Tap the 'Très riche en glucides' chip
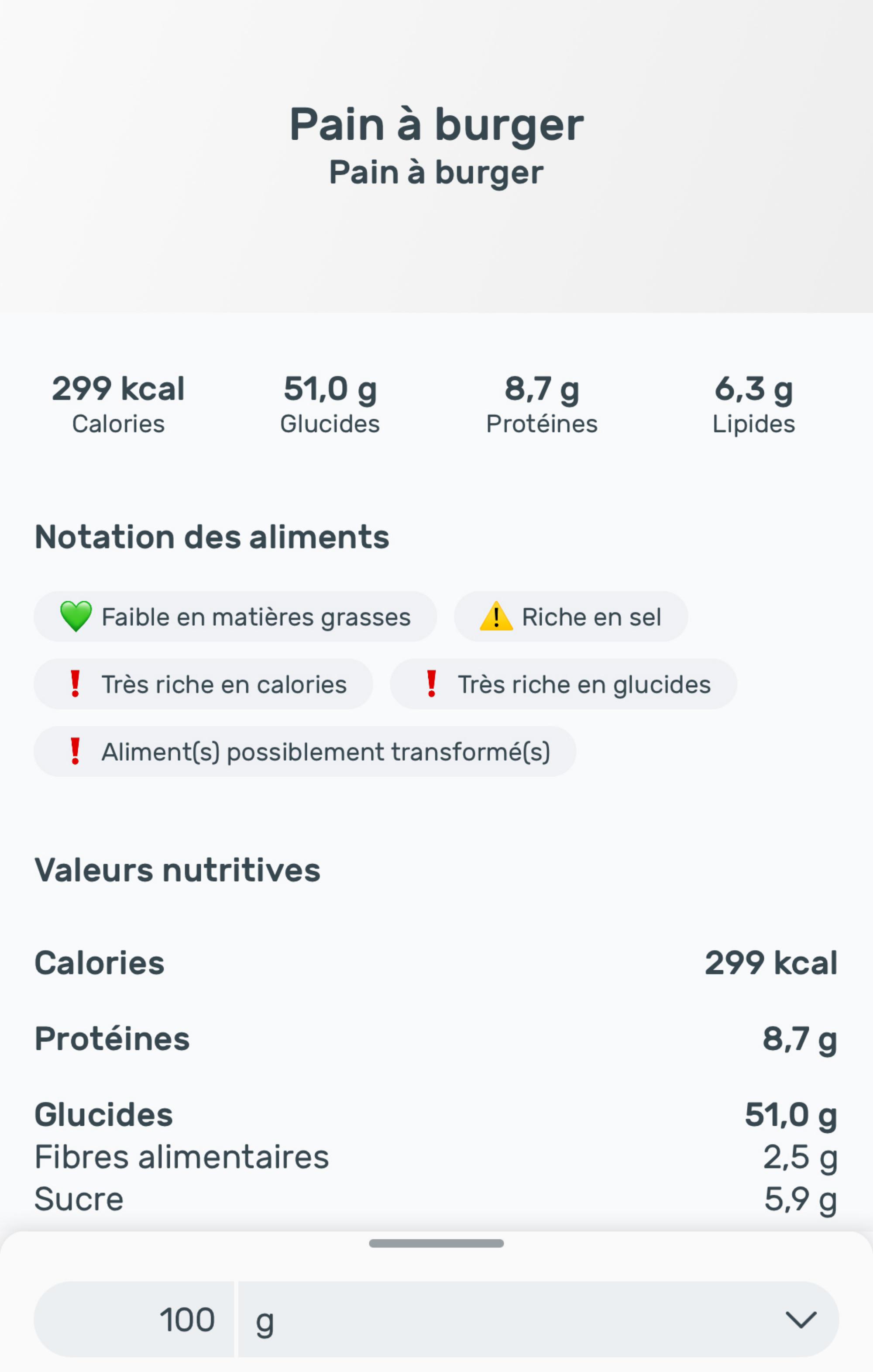The width and height of the screenshot is (873, 1372). tap(561, 684)
